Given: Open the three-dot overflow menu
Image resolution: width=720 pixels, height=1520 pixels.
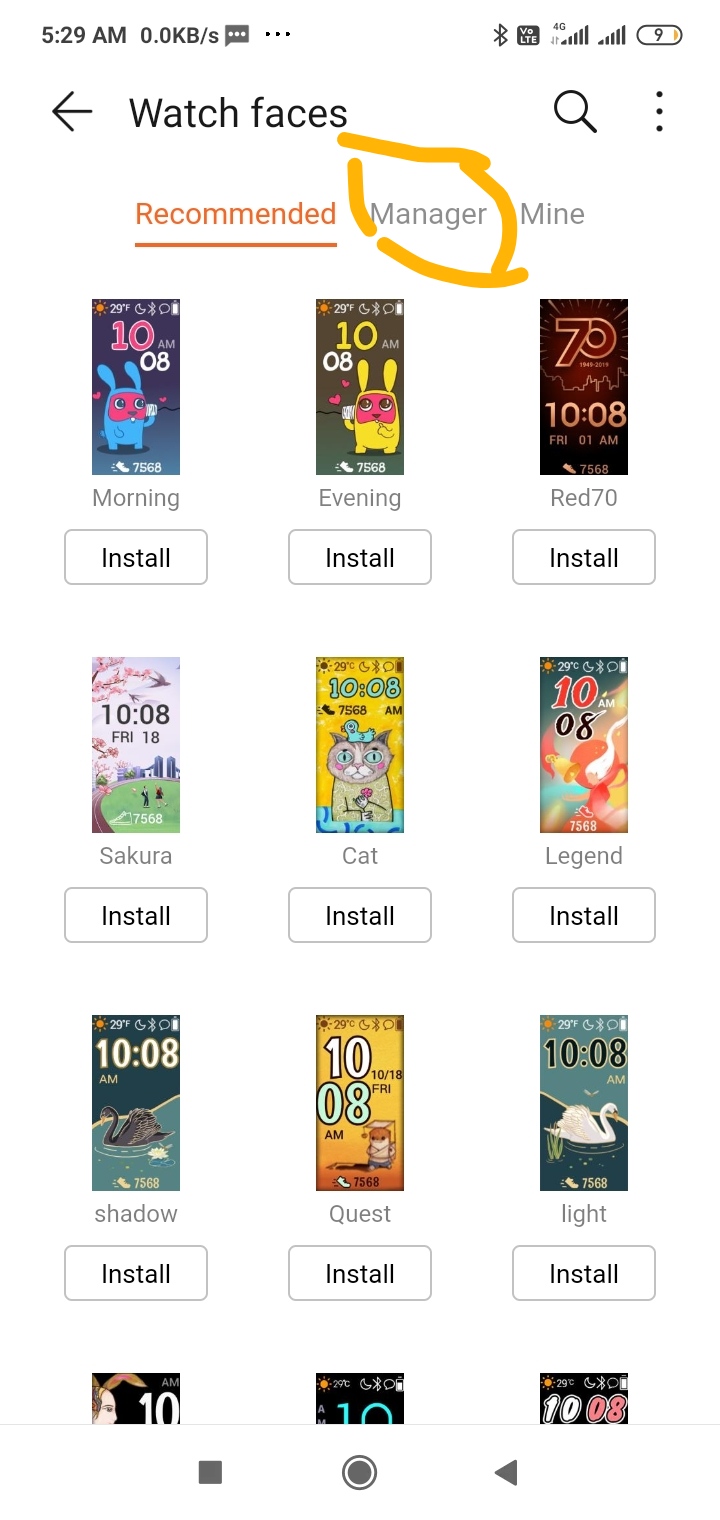Looking at the screenshot, I should pyautogui.click(x=659, y=112).
